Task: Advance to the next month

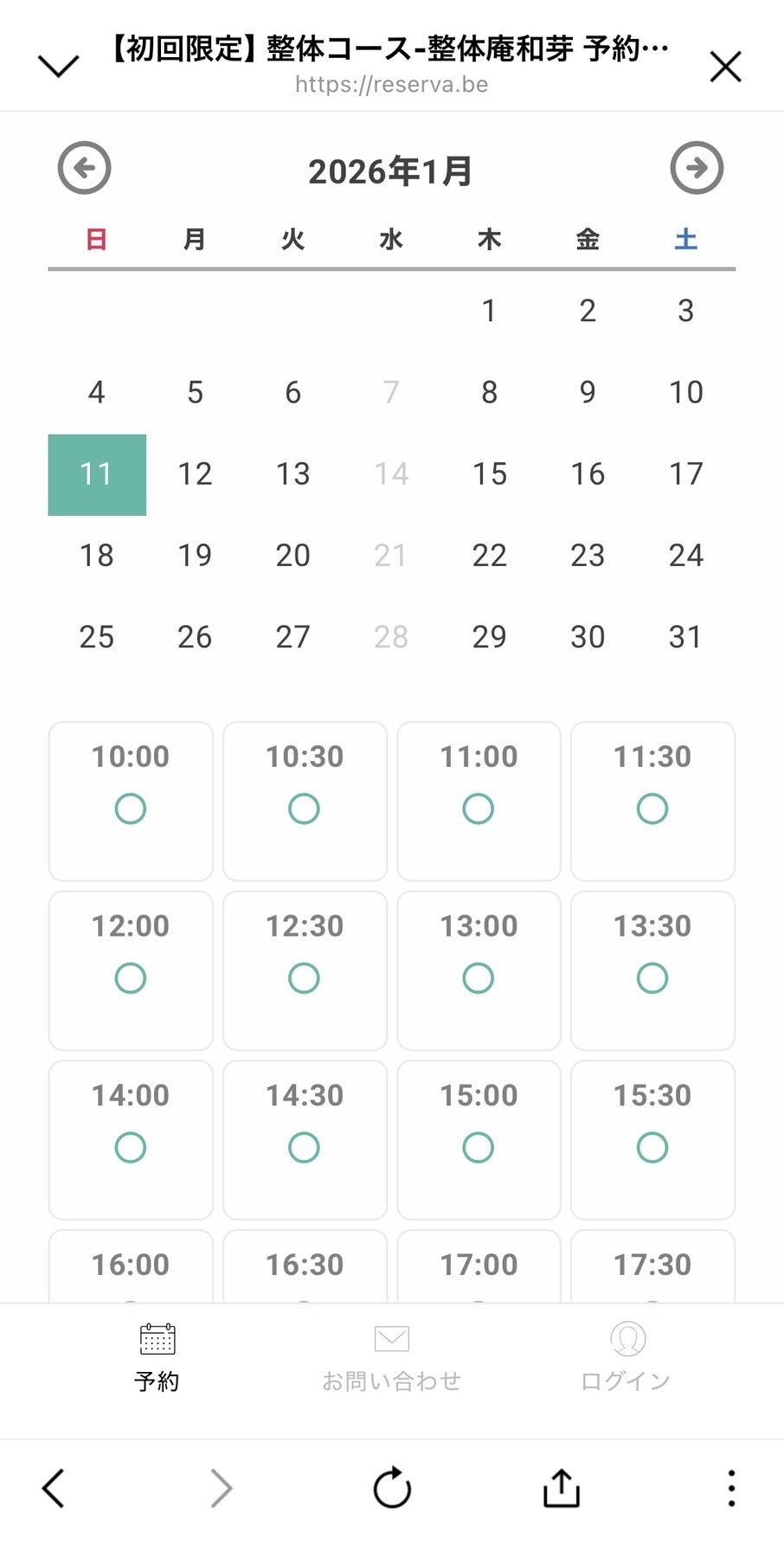Action: click(x=697, y=168)
